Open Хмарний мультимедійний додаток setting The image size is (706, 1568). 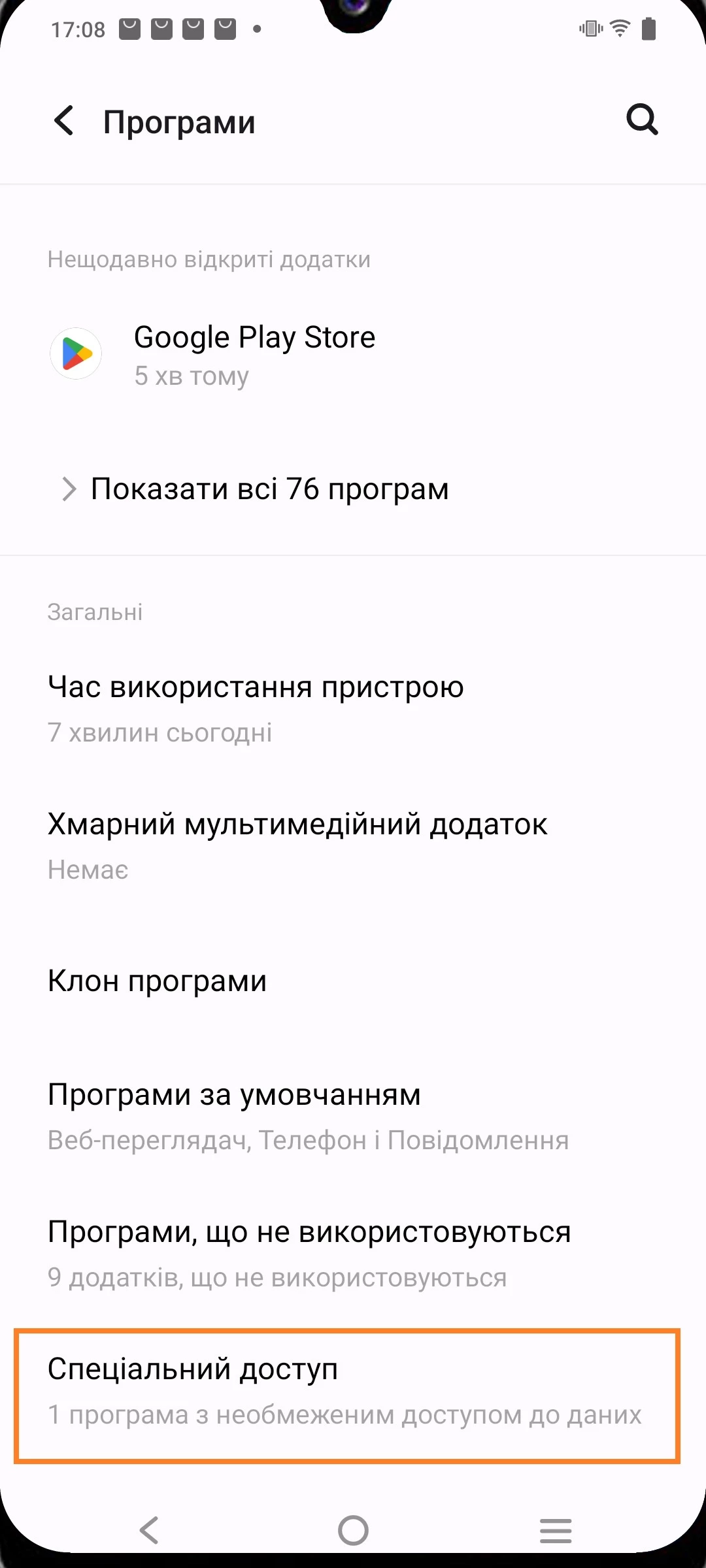pyautogui.click(x=297, y=845)
